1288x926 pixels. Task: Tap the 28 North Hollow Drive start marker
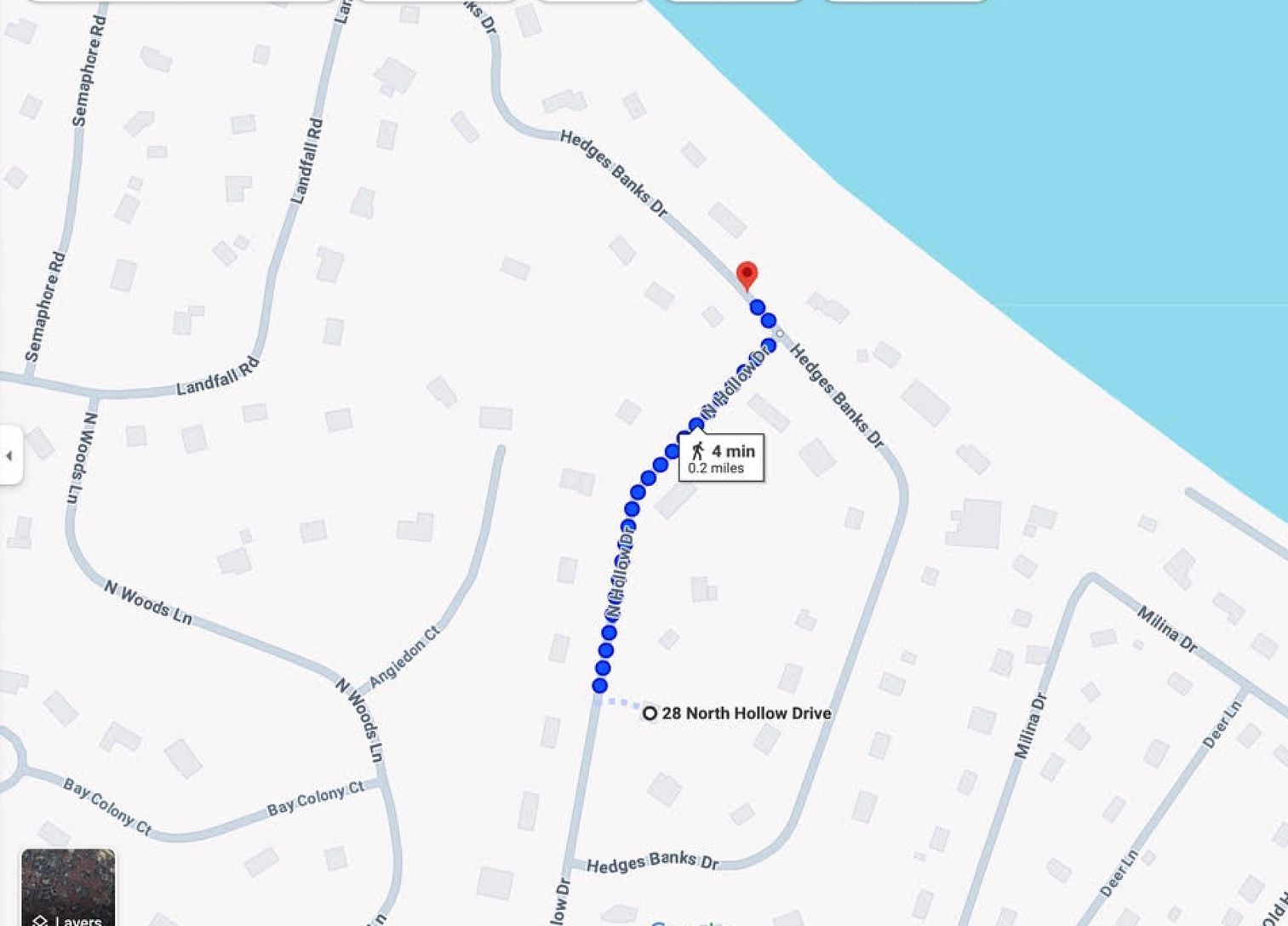(650, 713)
